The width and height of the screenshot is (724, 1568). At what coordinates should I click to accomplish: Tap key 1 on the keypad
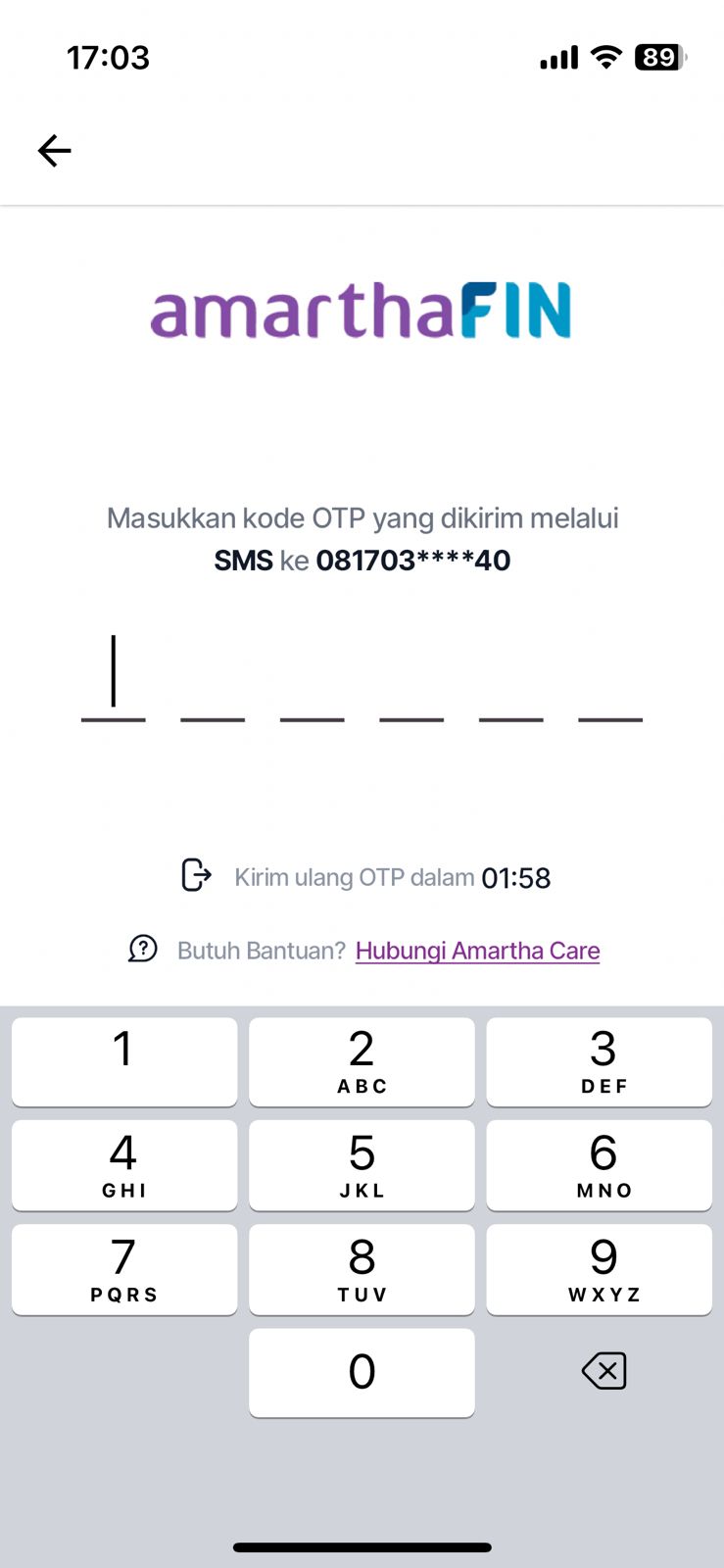[124, 1061]
